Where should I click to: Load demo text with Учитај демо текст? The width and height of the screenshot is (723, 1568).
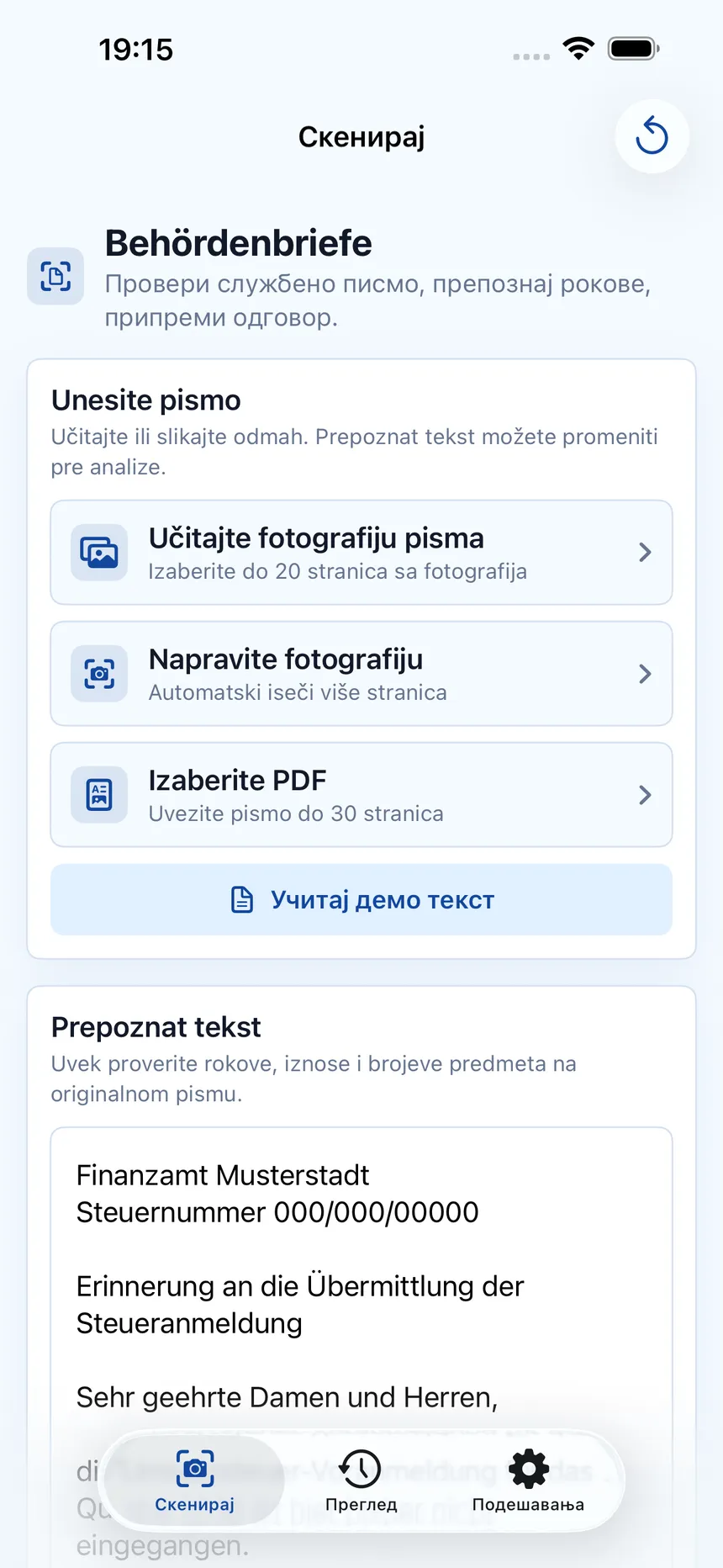tap(361, 900)
